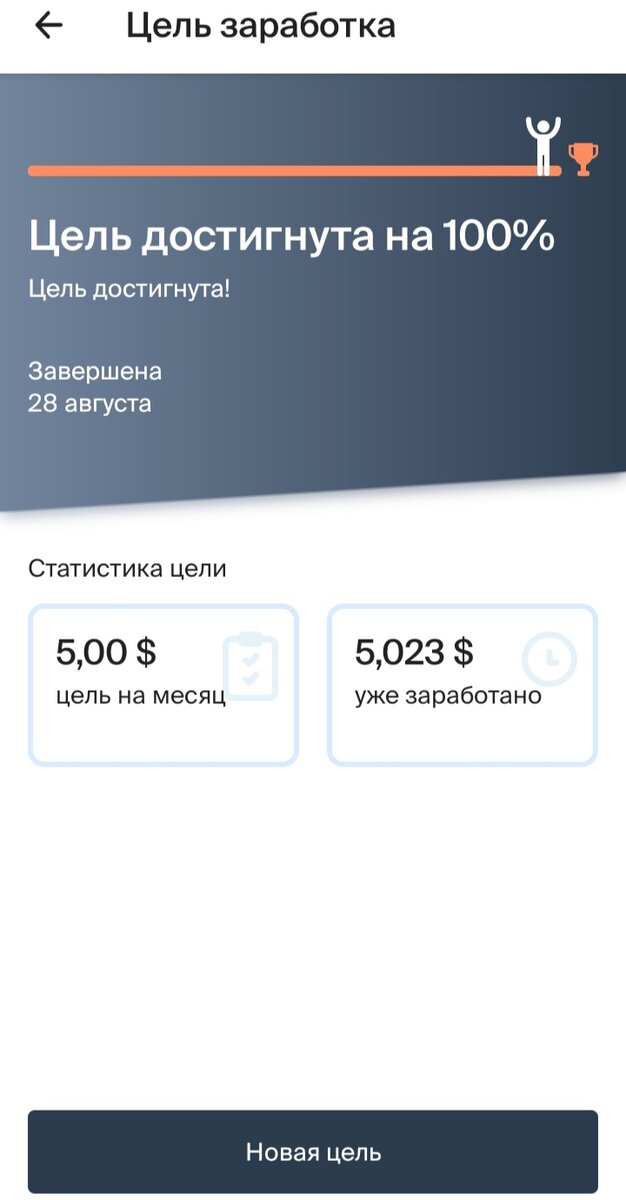Tap the Новая цель button

click(x=313, y=1152)
